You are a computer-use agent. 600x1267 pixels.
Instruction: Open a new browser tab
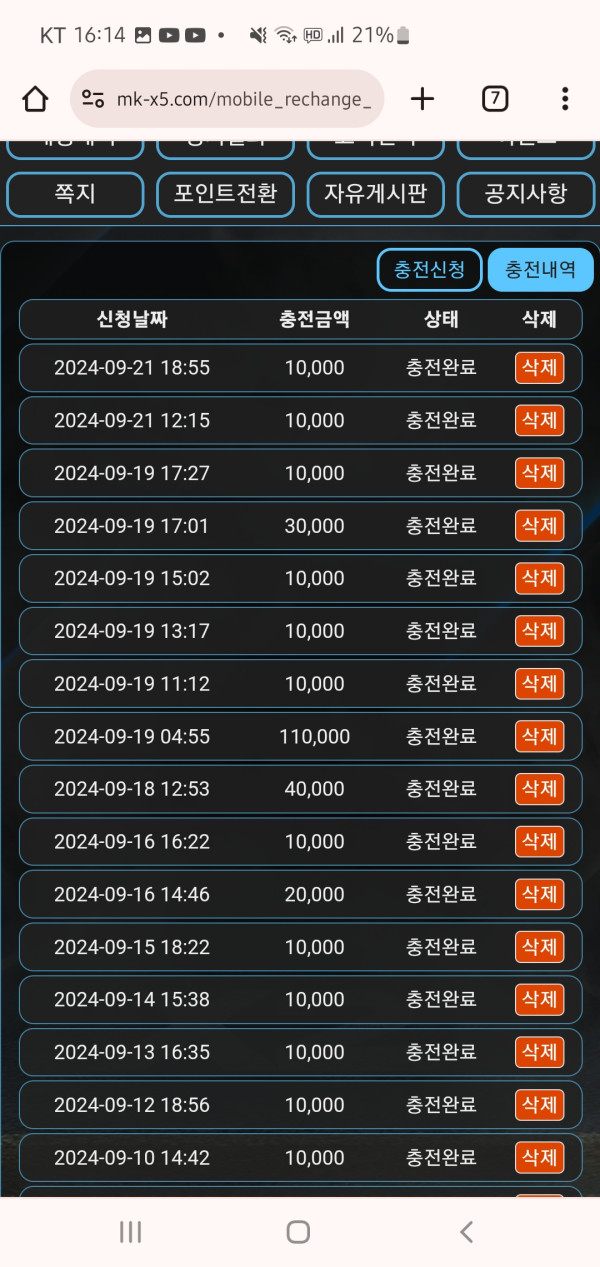(423, 98)
